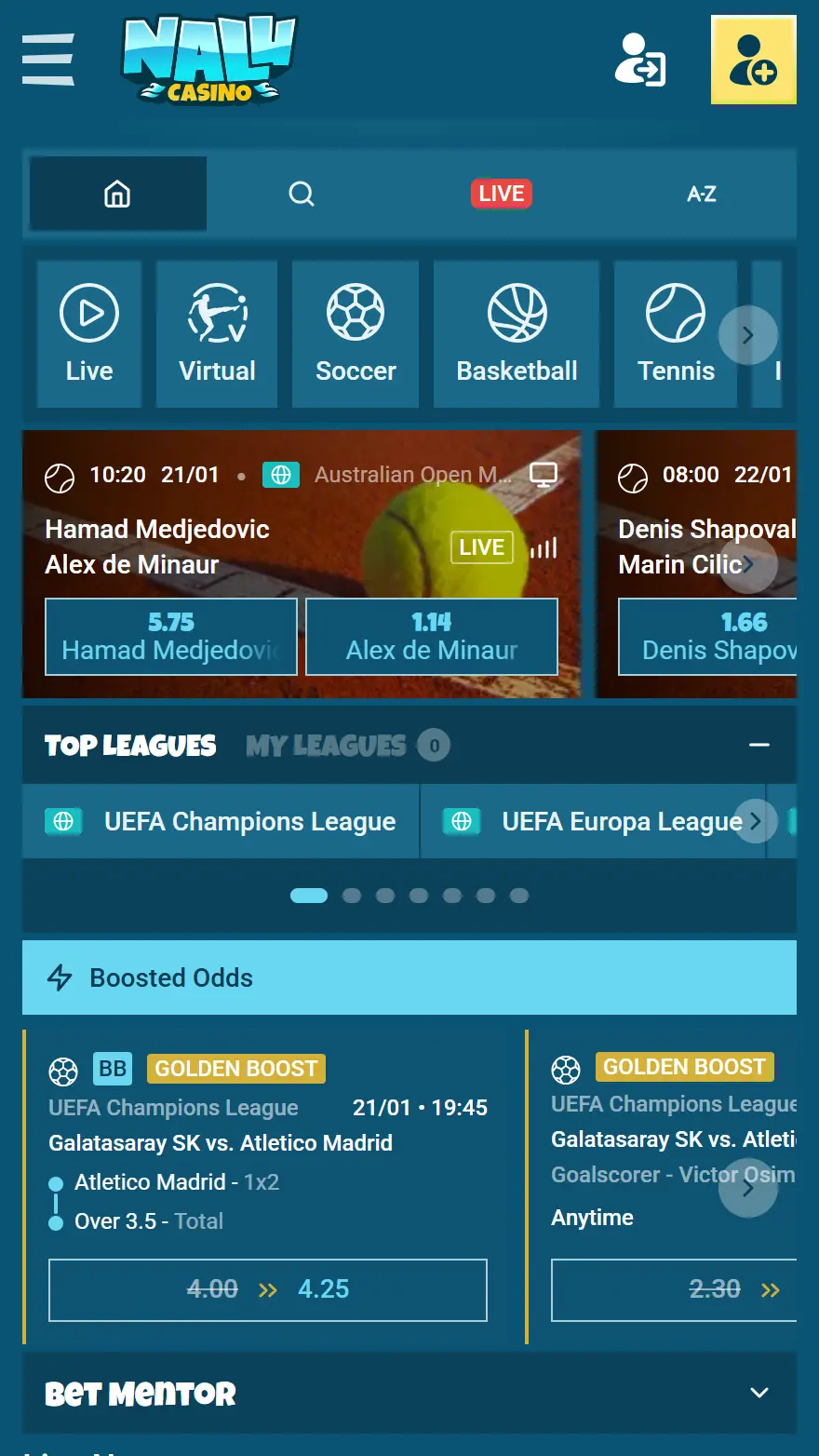Viewport: 819px width, 1456px height.
Task: Tap the yellow sign-up button
Action: [753, 60]
